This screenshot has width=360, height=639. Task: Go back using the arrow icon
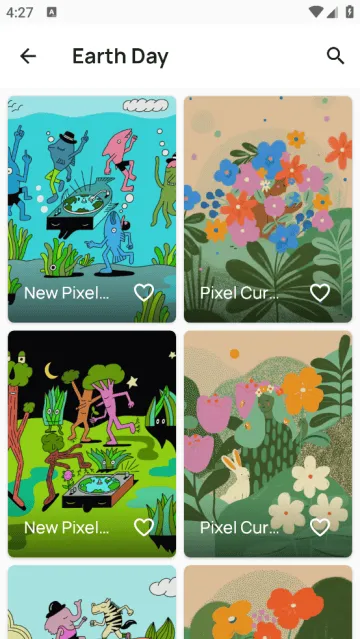28,56
